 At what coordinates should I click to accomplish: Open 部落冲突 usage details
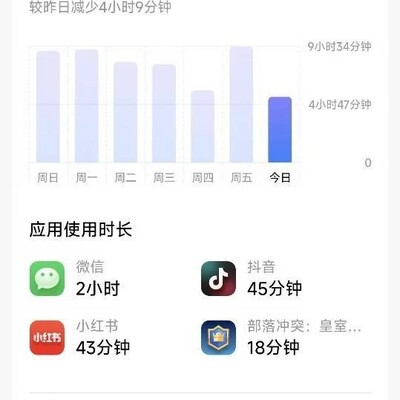pyautogui.click(x=282, y=338)
